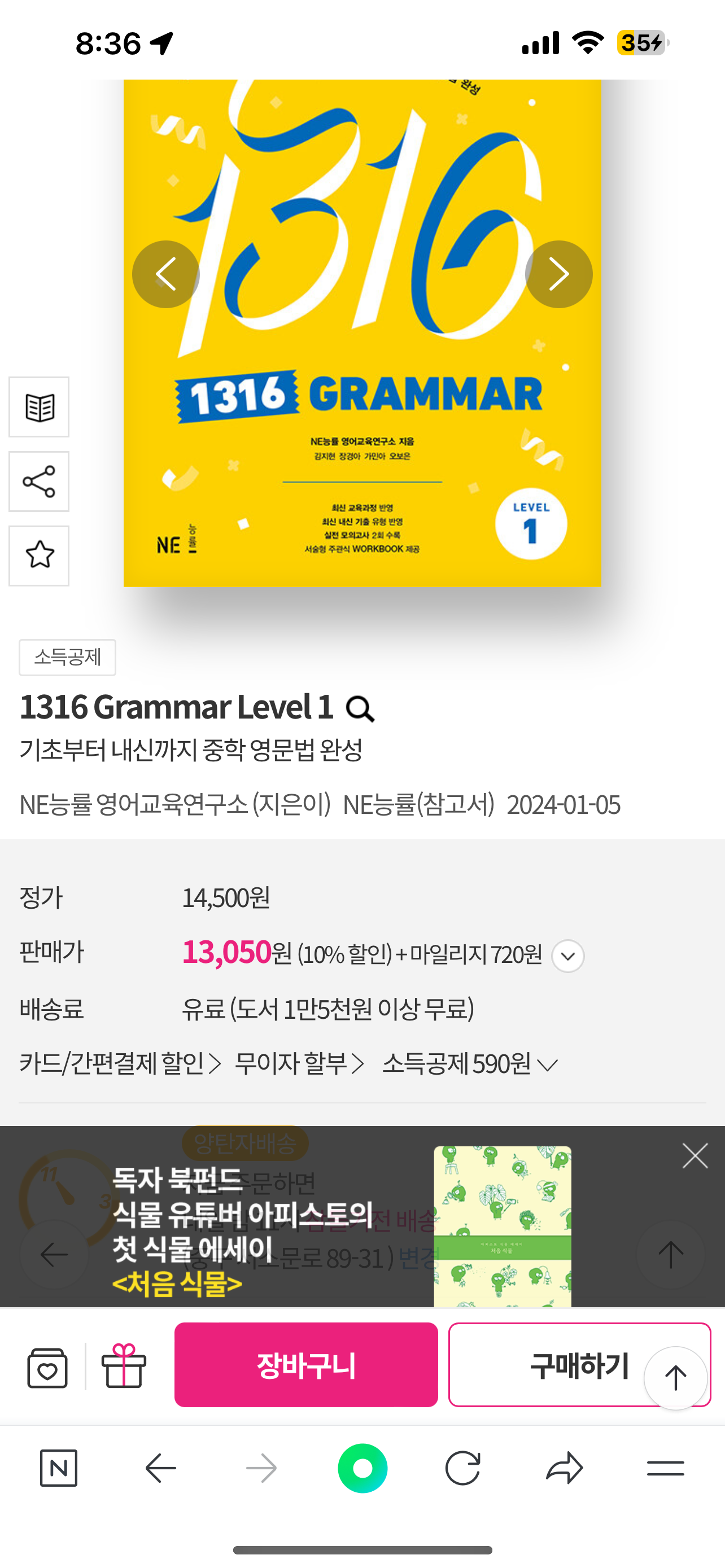Share this book using the share icon
Viewport: 725px width, 1568px height.
[x=39, y=481]
